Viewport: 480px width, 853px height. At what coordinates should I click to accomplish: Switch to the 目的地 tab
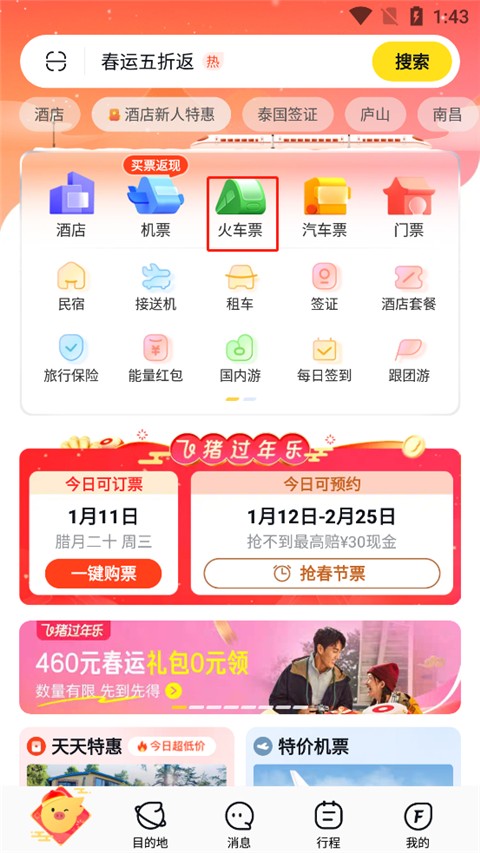[151, 825]
